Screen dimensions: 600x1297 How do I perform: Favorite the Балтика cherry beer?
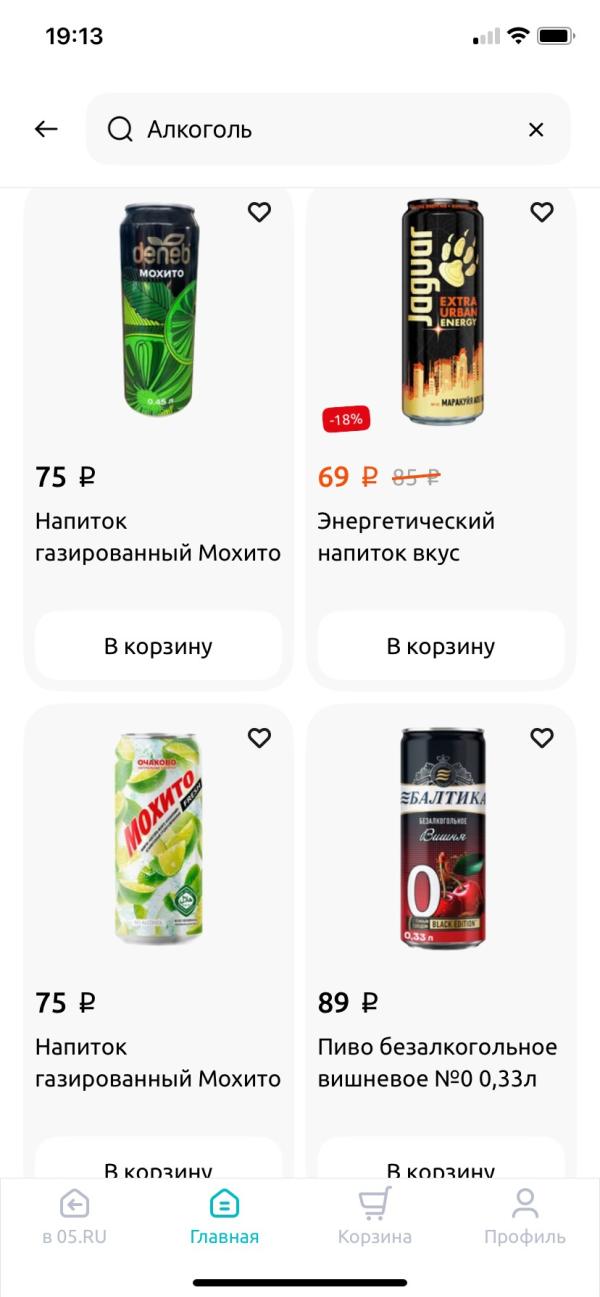pos(542,738)
